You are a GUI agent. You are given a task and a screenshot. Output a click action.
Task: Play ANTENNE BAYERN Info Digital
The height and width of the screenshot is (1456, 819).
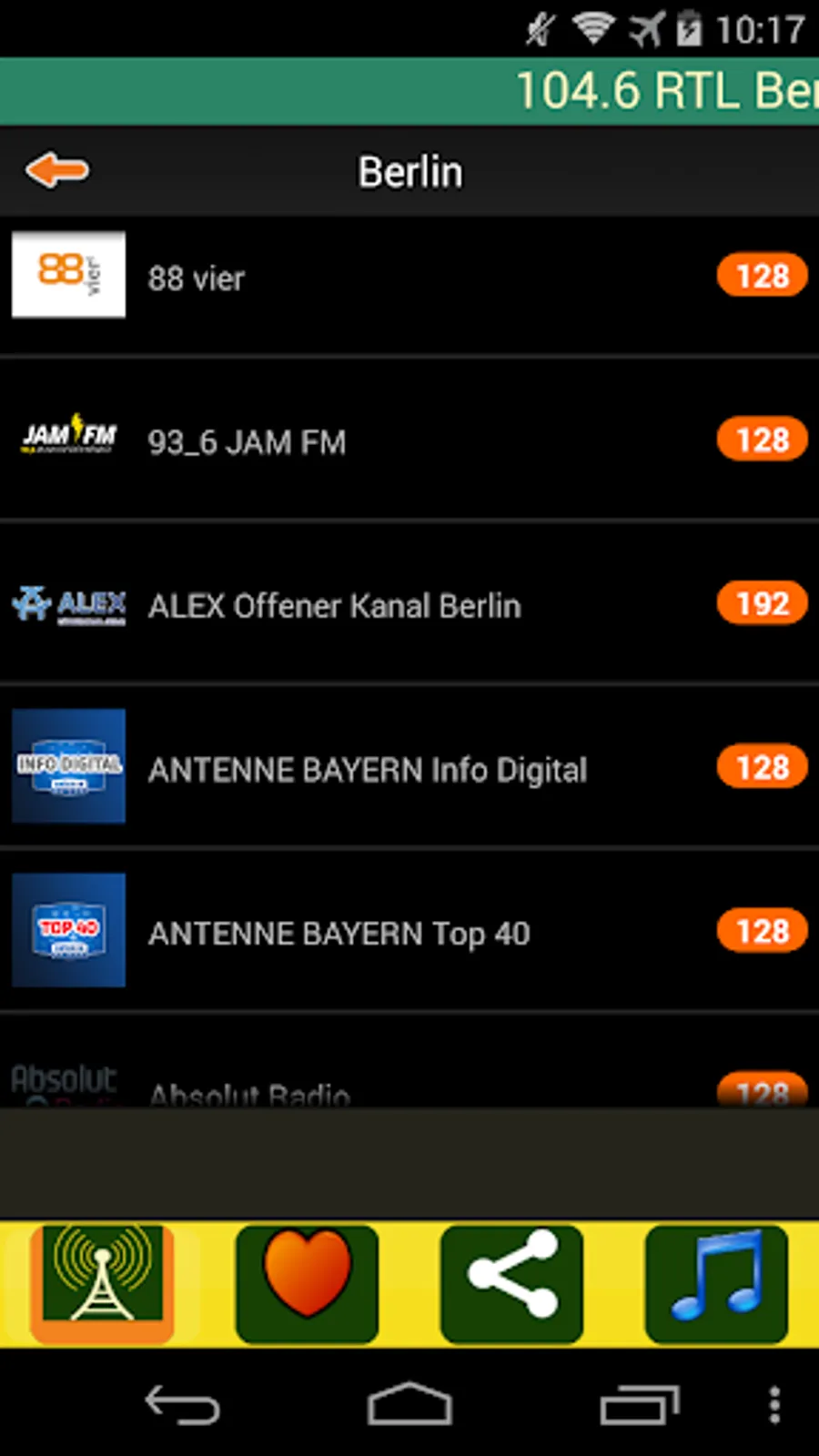[409, 769]
